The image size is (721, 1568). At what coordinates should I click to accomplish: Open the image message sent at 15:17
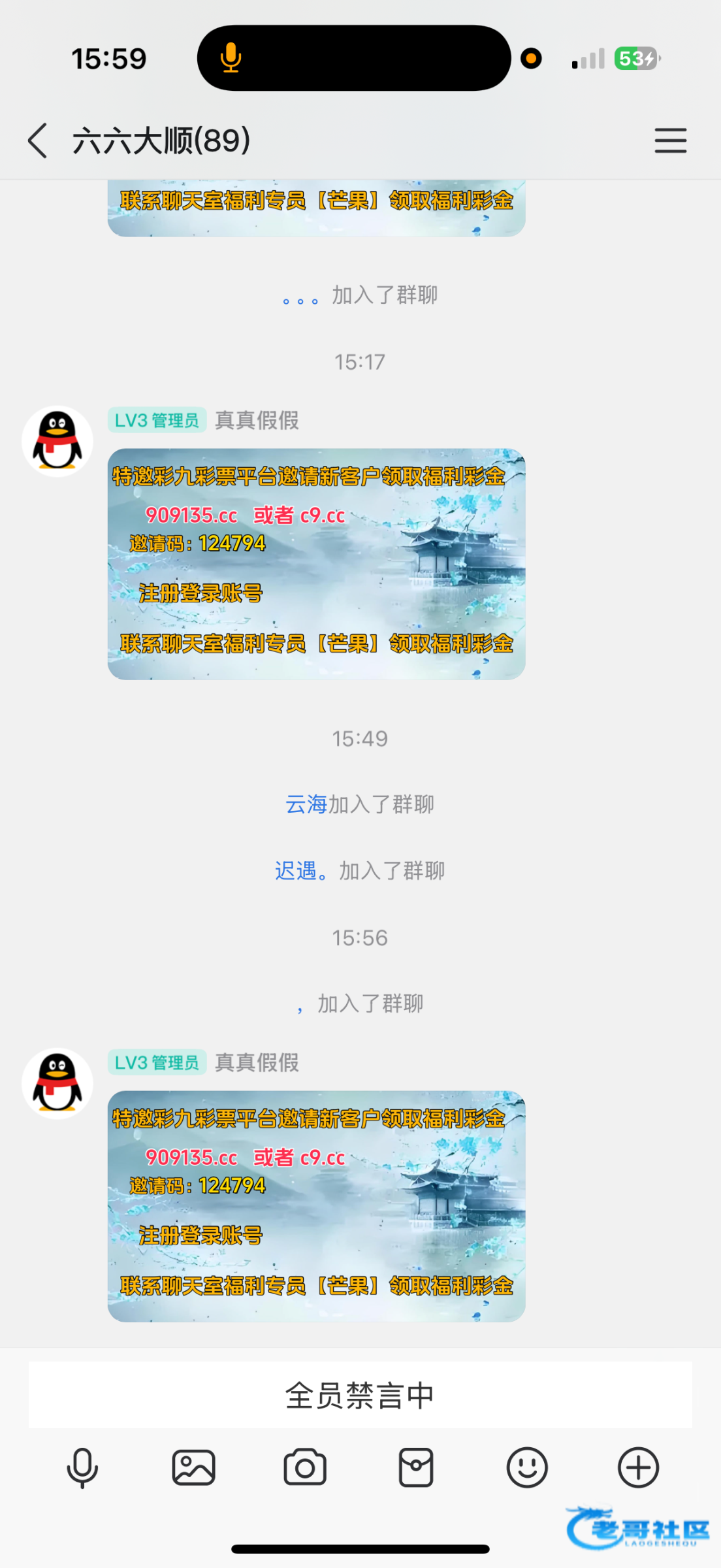(316, 564)
